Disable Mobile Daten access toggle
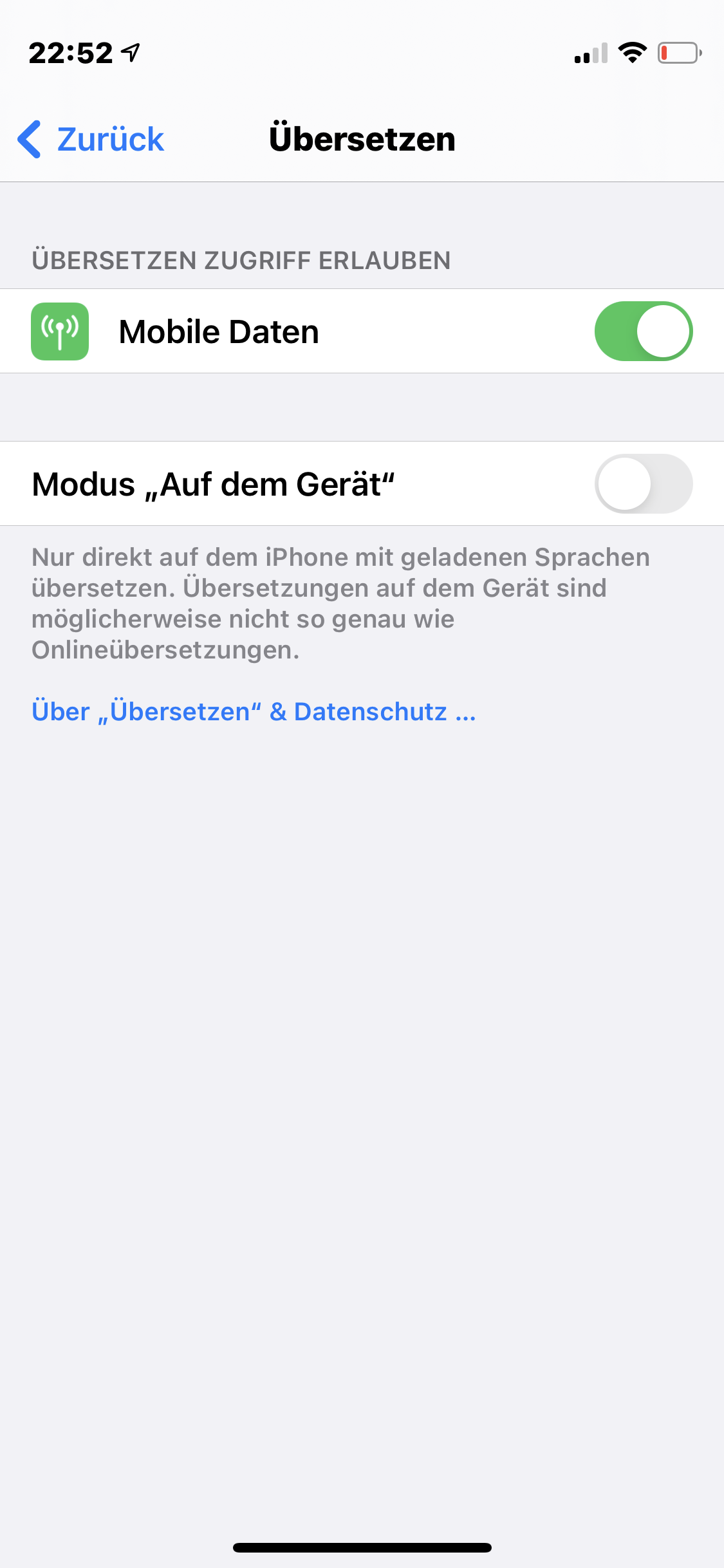This screenshot has width=724, height=1568. tap(643, 331)
